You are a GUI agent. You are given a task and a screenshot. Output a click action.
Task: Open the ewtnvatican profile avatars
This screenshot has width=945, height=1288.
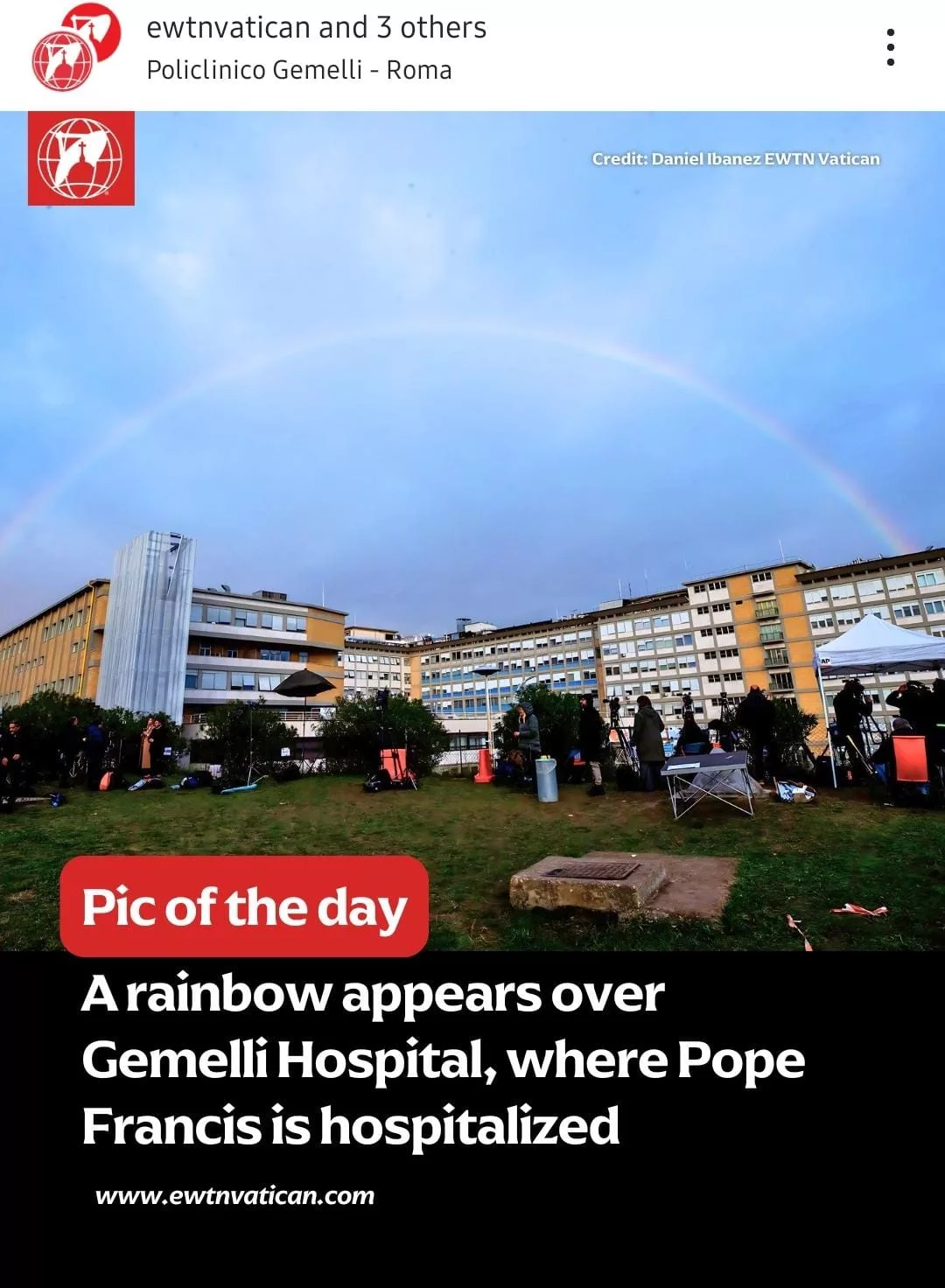tap(75, 48)
